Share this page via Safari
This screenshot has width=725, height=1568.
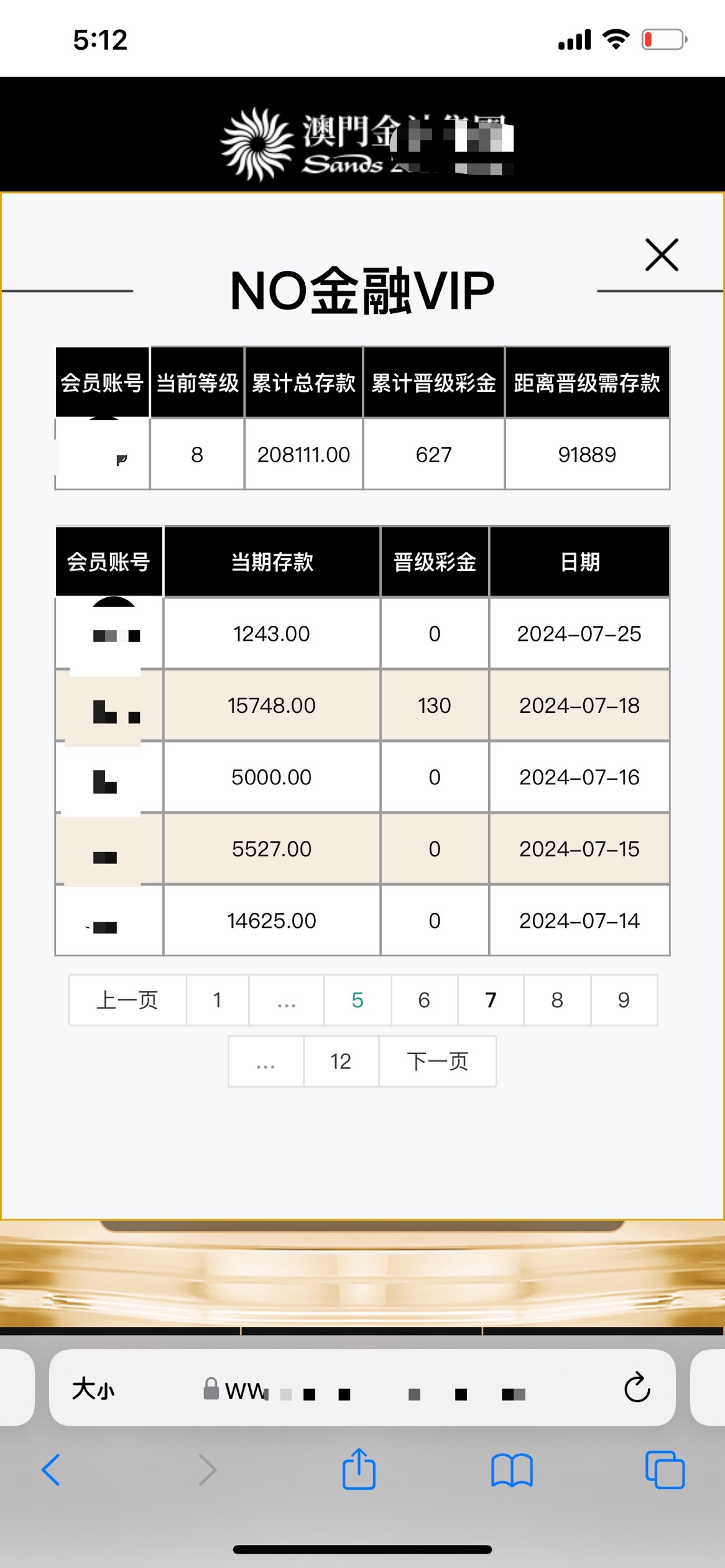coord(359,1469)
